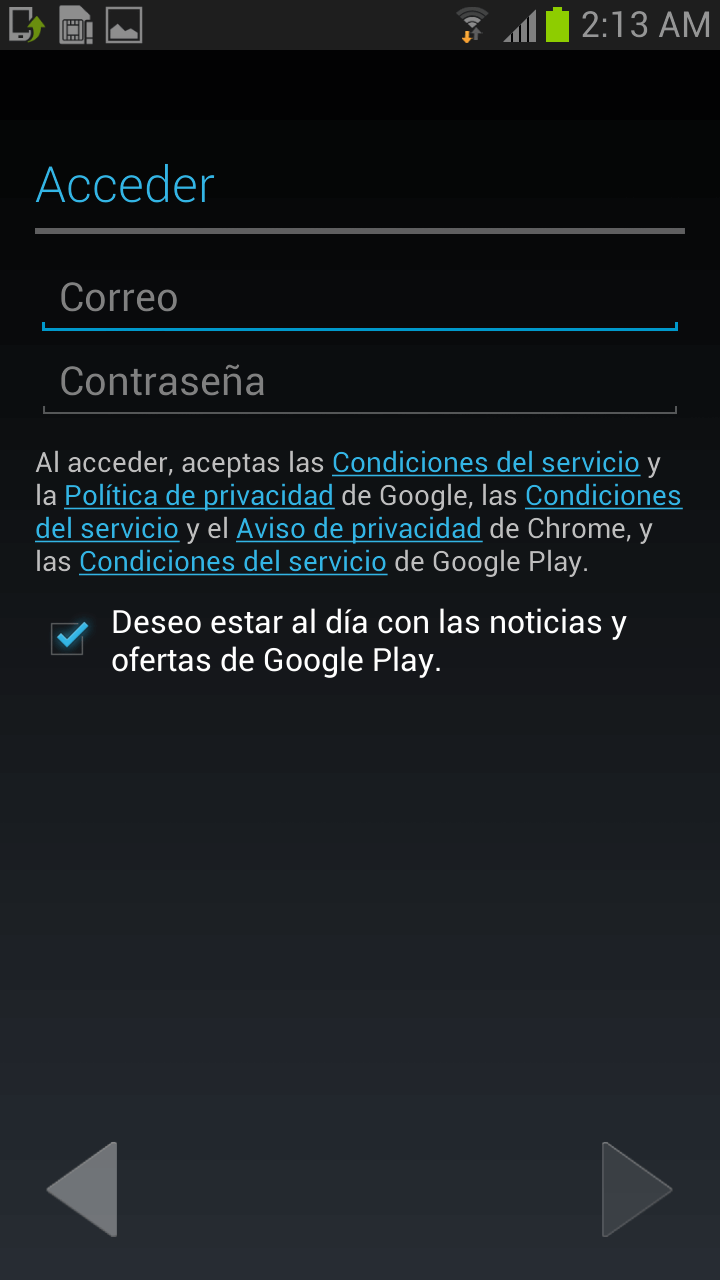The width and height of the screenshot is (720, 1280).
Task: Tap the Correo email field
Action: point(360,298)
